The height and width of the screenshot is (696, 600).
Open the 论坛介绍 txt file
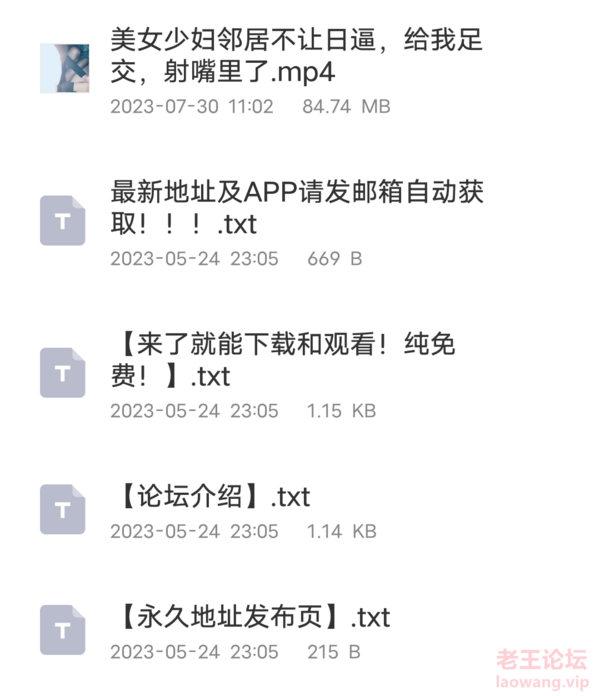tap(213, 496)
